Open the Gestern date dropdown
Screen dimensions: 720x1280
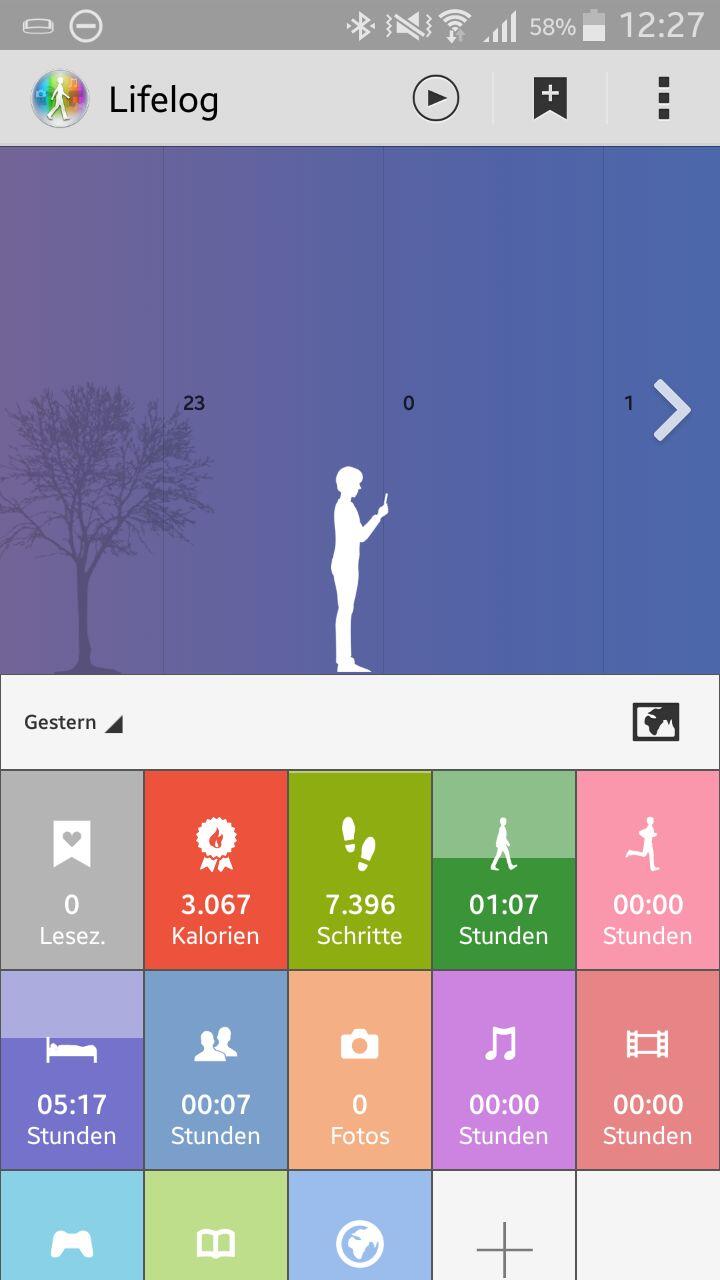[73, 722]
